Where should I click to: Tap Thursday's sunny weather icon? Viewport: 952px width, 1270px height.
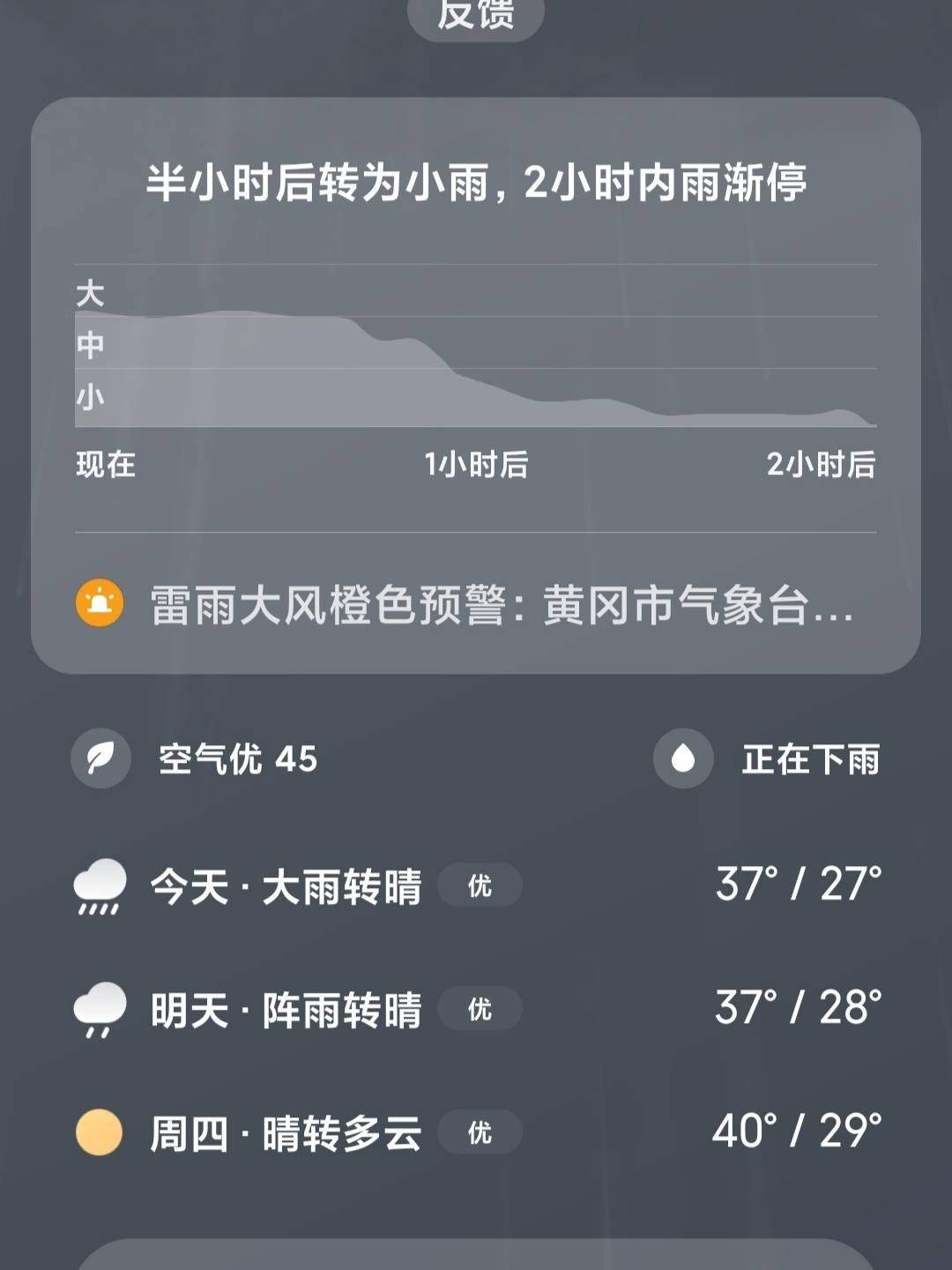coord(97,1130)
